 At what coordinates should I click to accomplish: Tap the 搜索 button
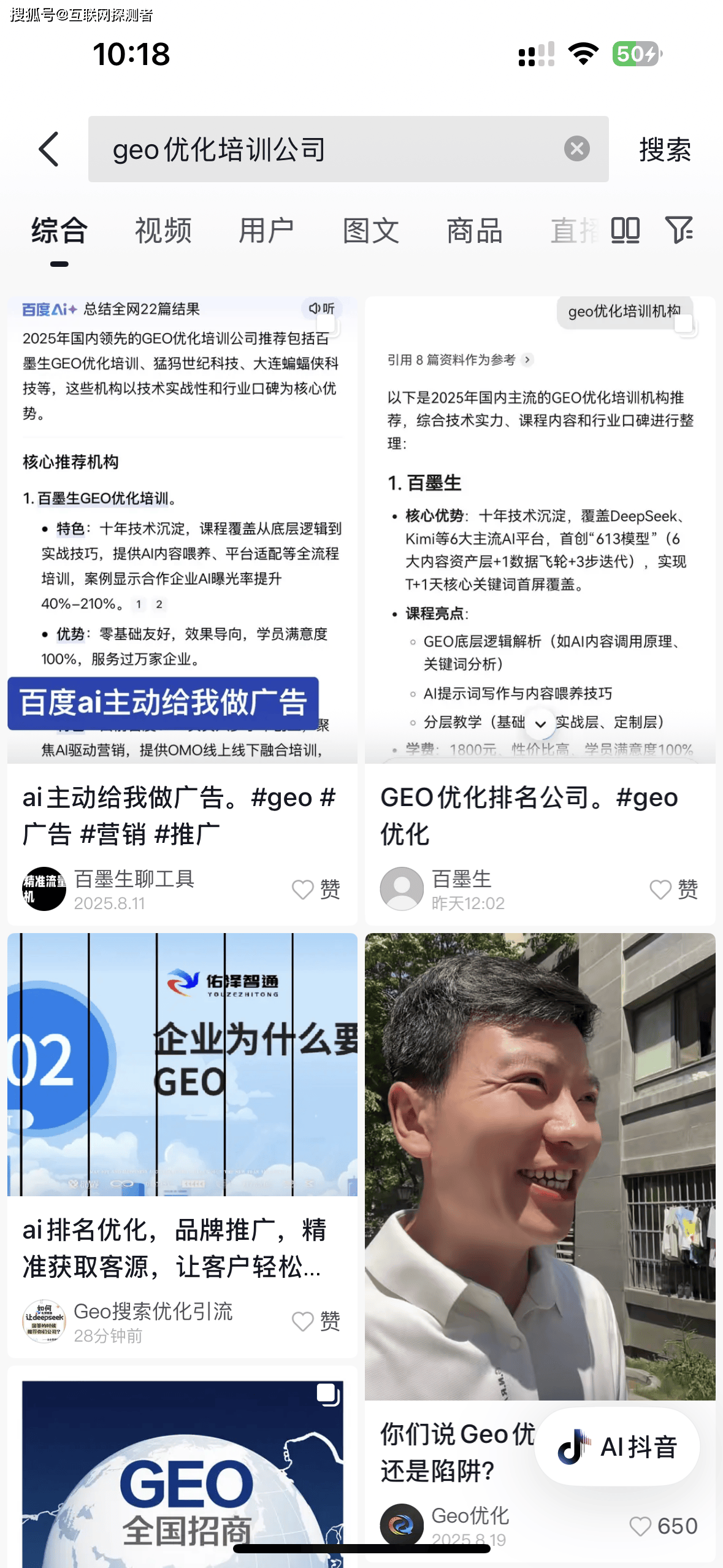[x=665, y=148]
